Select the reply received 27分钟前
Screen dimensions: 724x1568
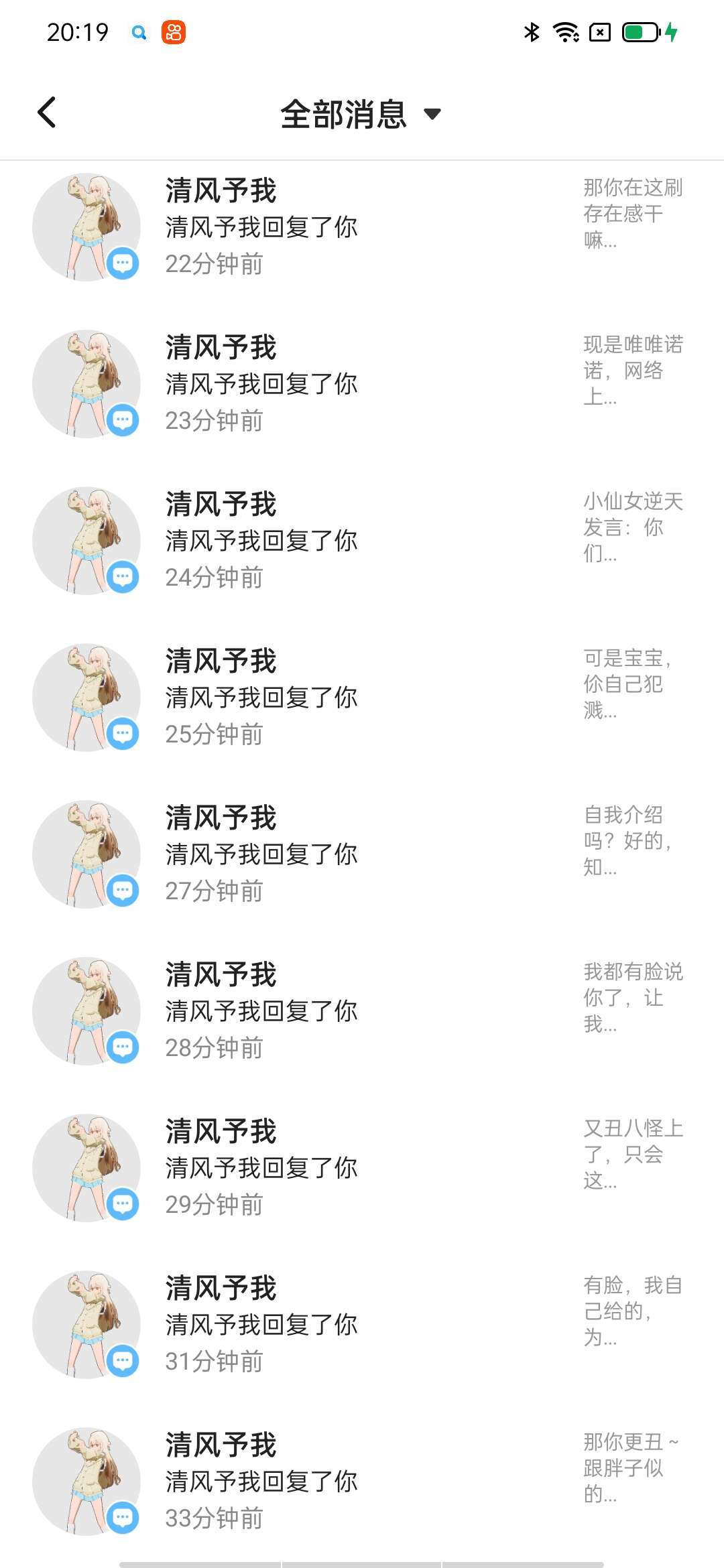[x=362, y=854]
